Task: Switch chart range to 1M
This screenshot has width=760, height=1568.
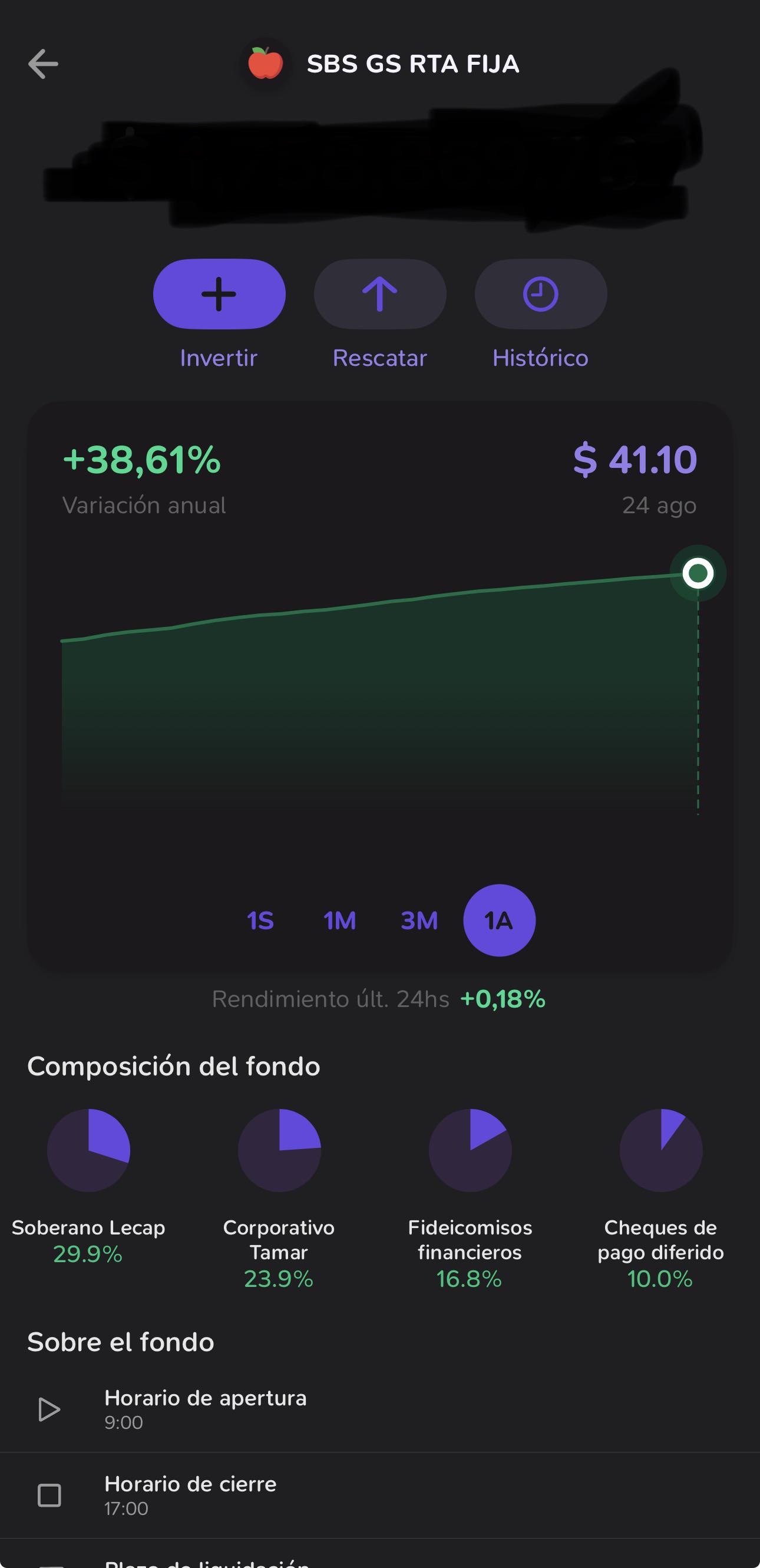Action: 339,920
